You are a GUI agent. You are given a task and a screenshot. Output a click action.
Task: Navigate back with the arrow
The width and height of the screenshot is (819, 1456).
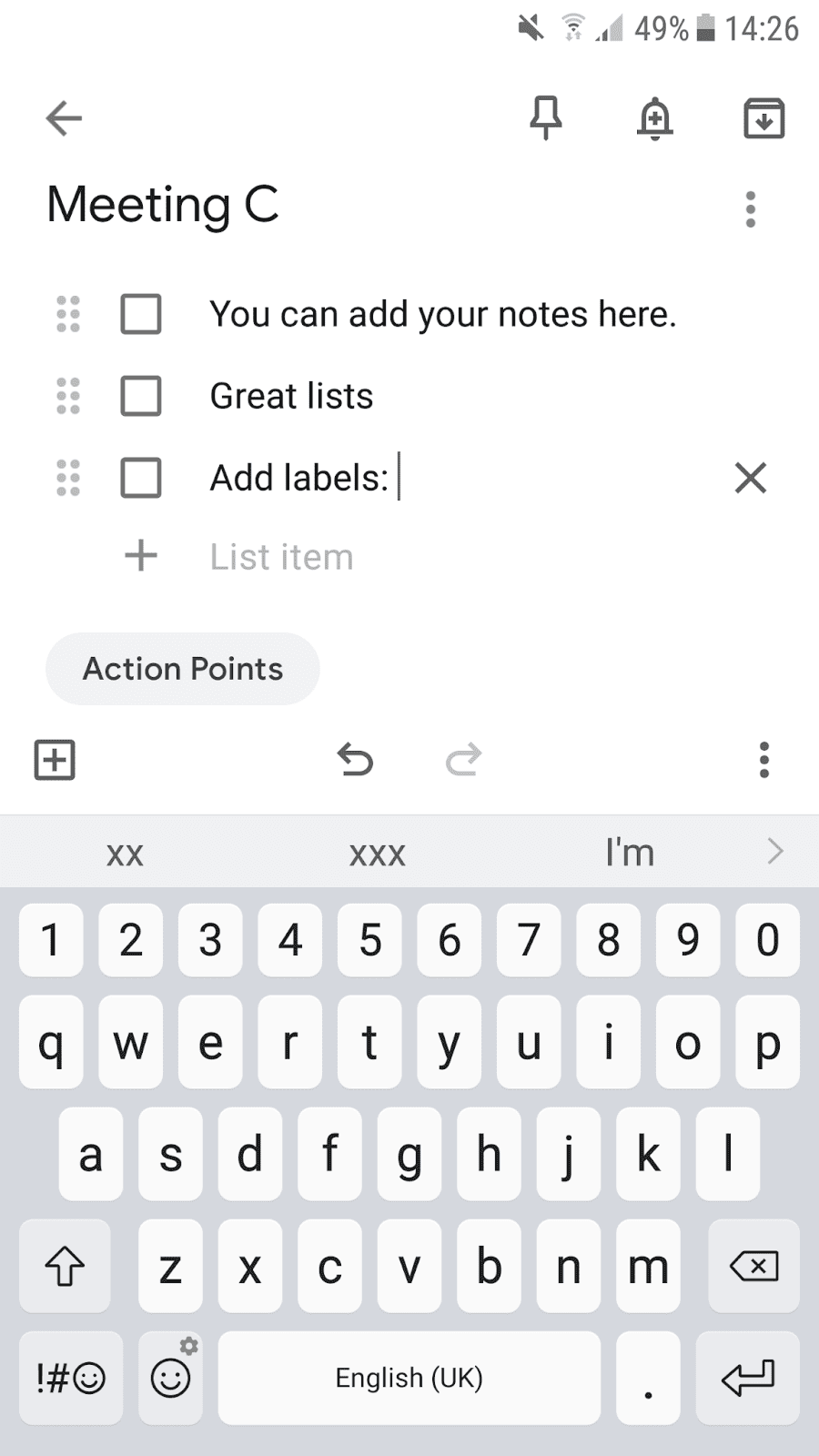pyautogui.click(x=62, y=118)
